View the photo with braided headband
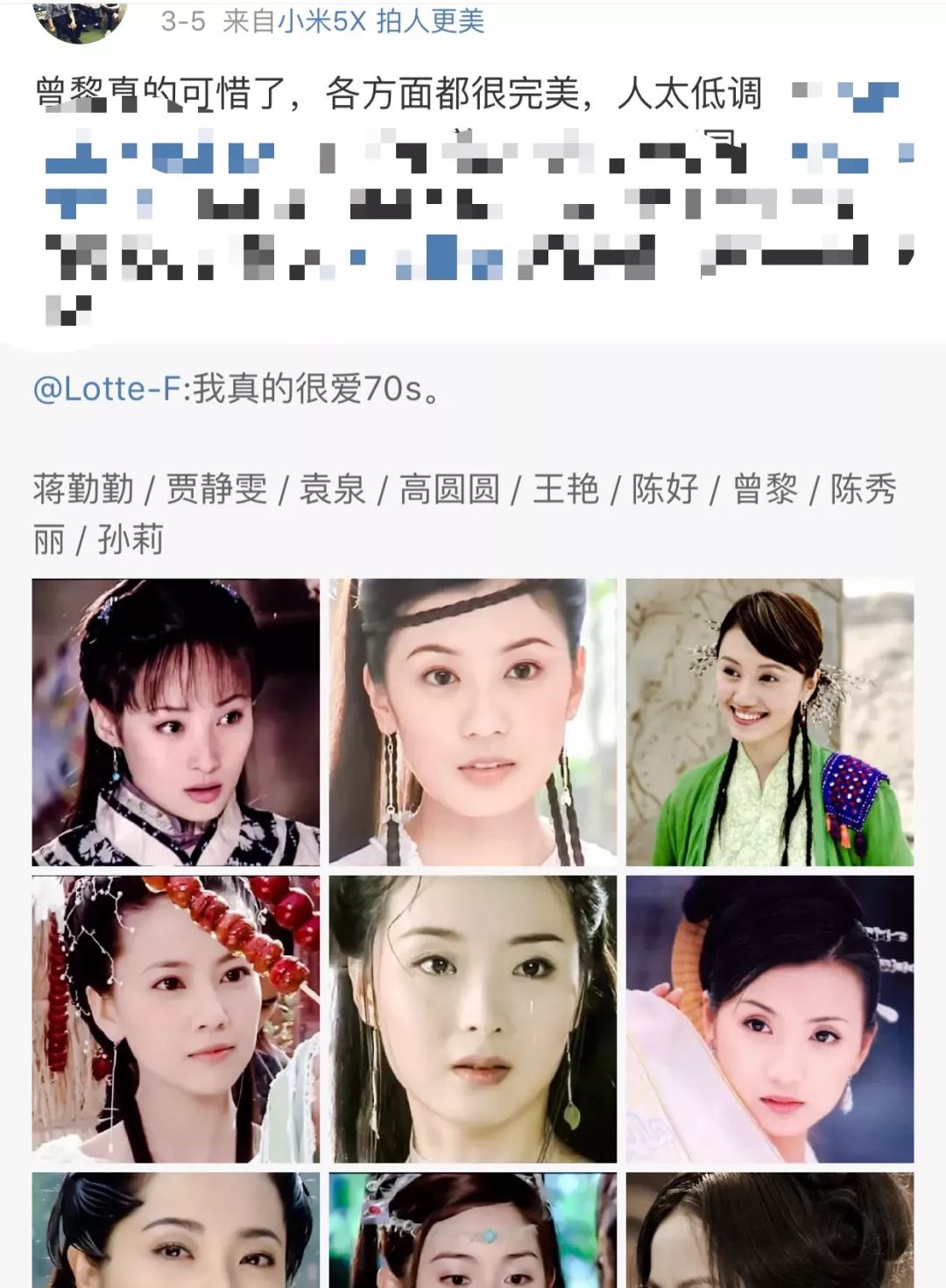The width and height of the screenshot is (946, 1288). click(x=473, y=722)
